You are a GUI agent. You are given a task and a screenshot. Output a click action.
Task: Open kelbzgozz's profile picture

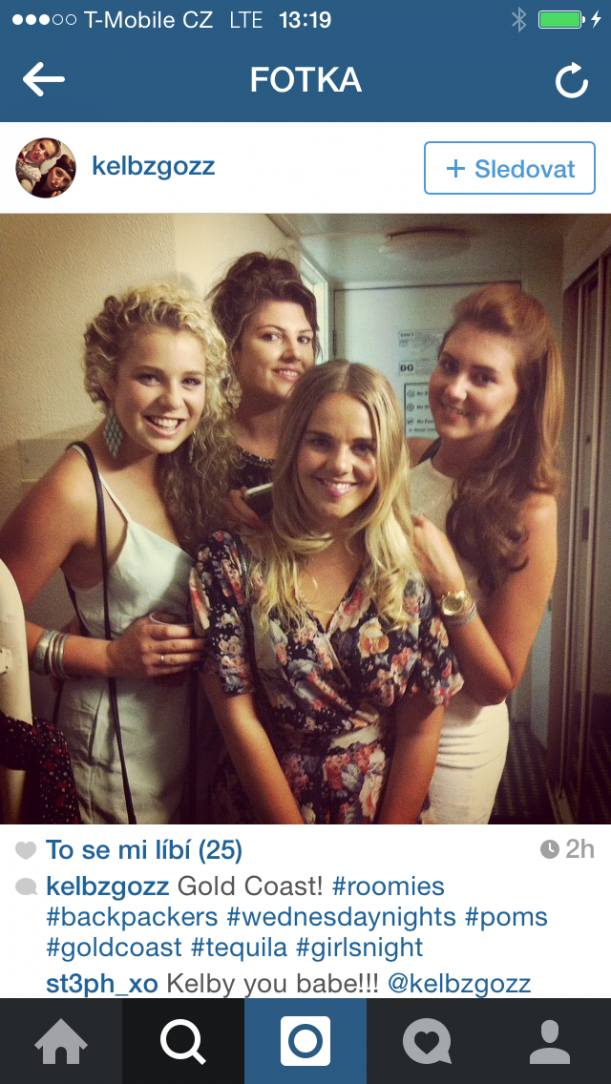point(46,167)
